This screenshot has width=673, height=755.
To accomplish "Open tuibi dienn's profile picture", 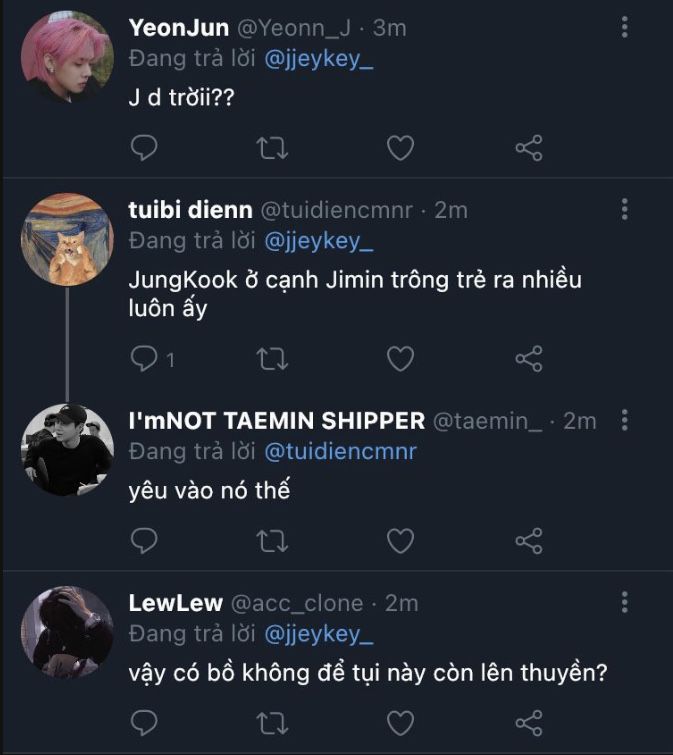I will click(x=67, y=239).
